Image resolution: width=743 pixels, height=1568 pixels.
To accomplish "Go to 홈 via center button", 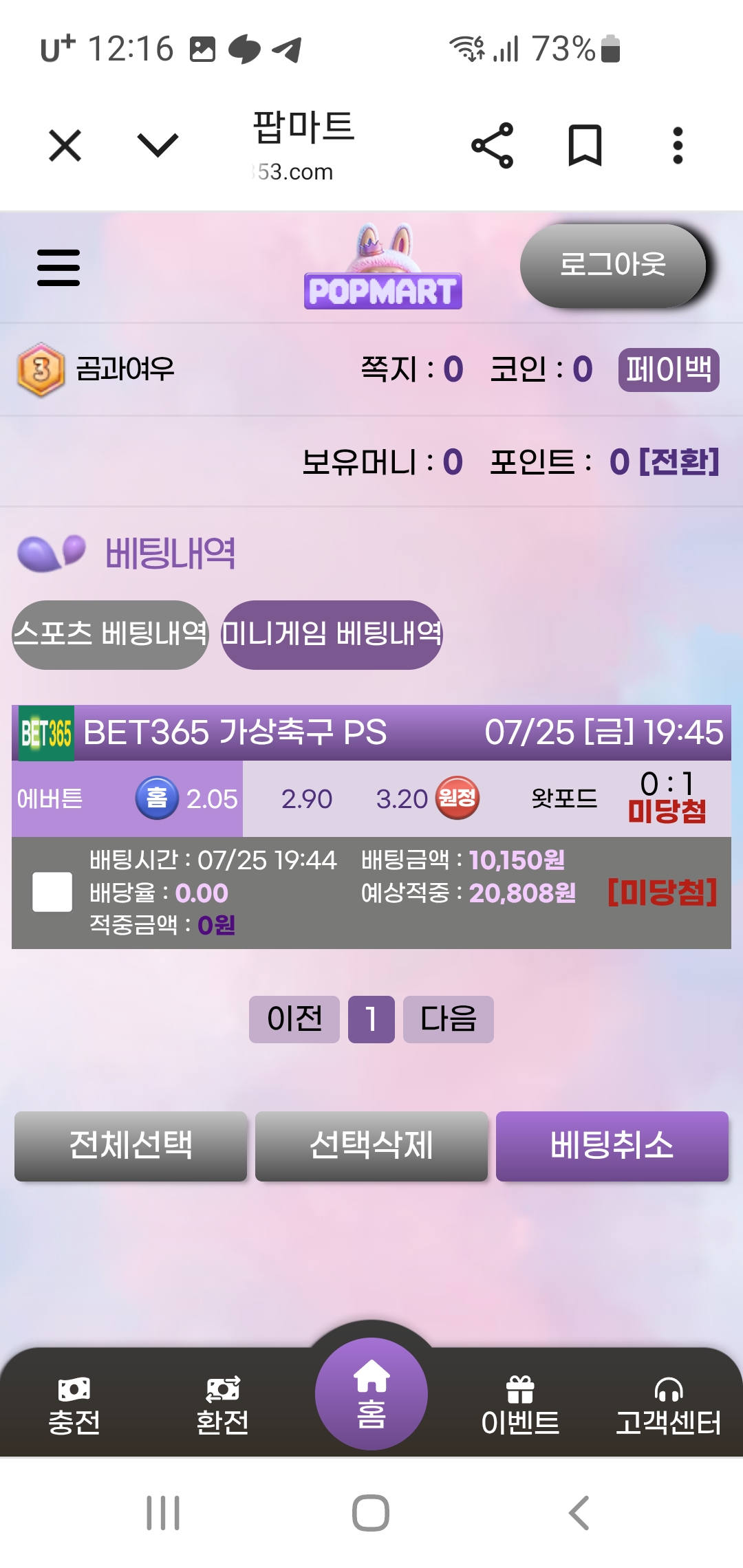I will (x=371, y=1394).
